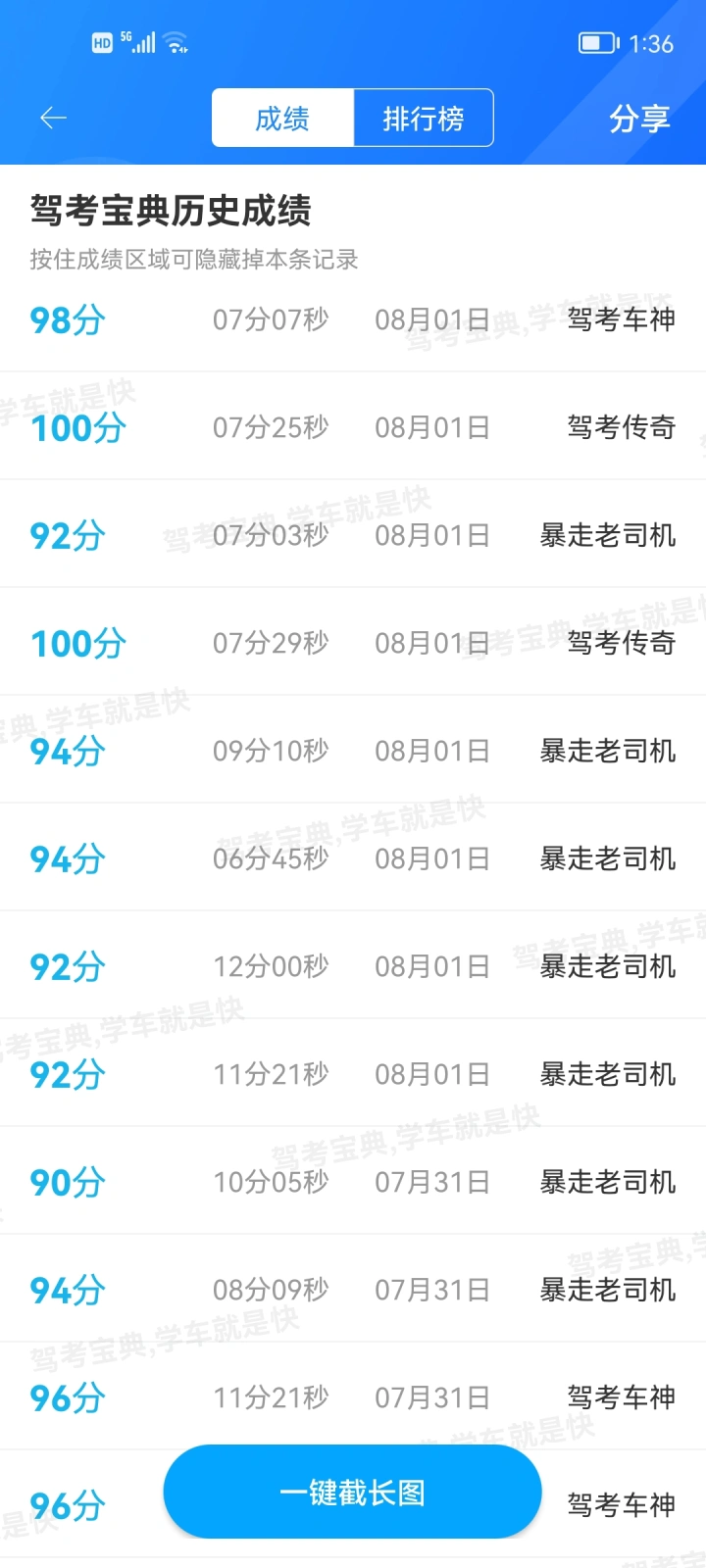Share scores via 分享
706x1568 pixels.
[x=639, y=119]
